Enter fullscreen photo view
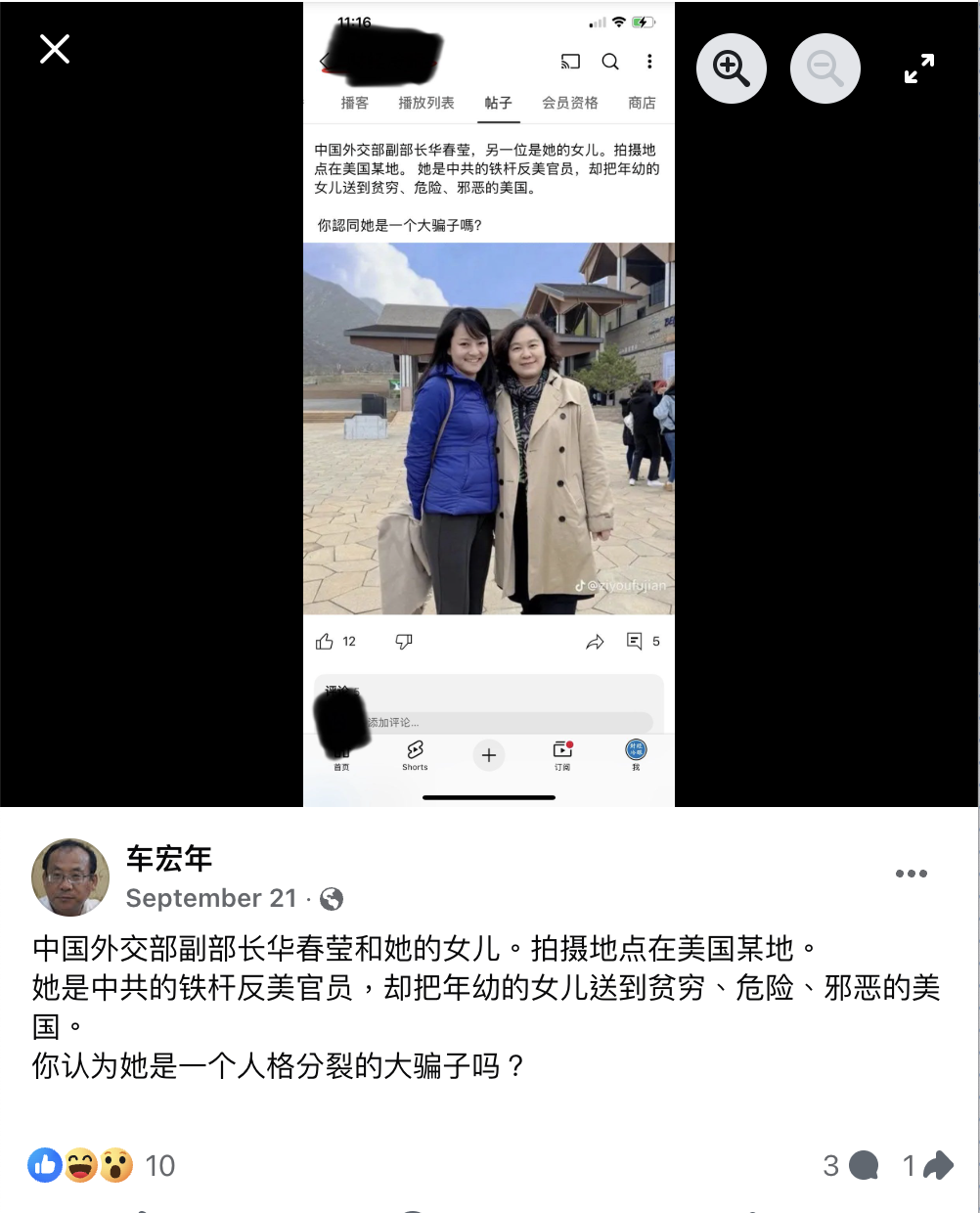This screenshot has height=1213, width=980. 918,68
